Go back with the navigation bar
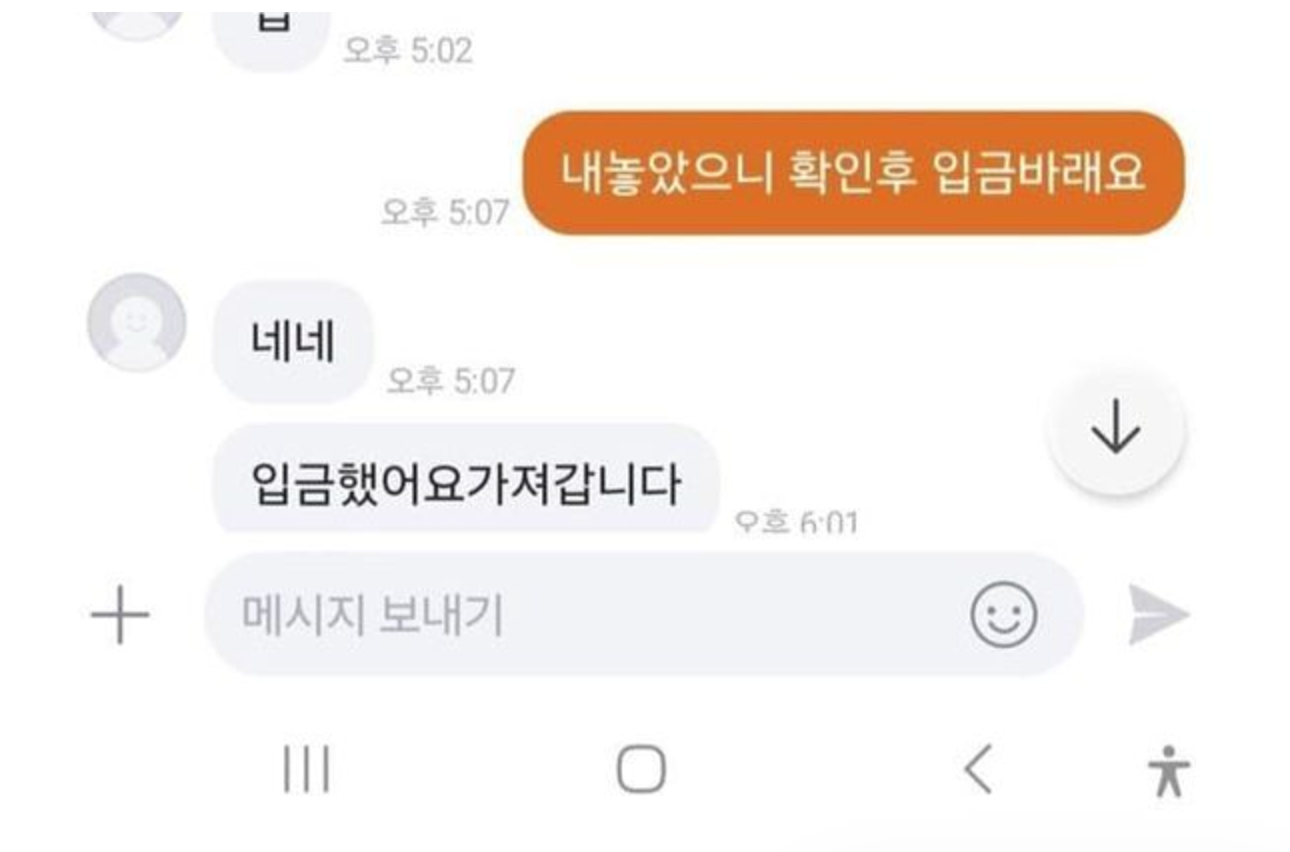 point(978,771)
